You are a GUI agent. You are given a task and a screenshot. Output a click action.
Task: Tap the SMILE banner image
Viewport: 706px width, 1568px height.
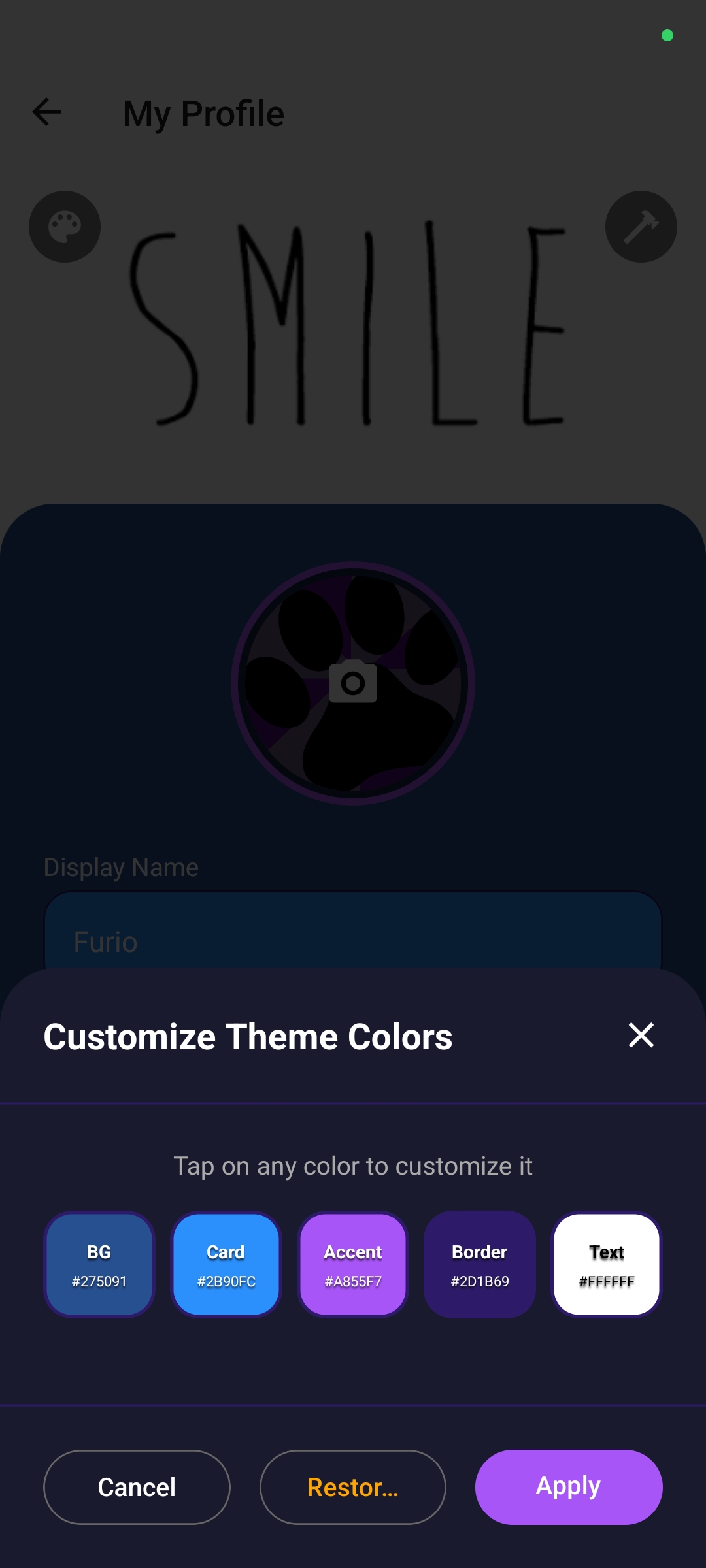pos(353,327)
